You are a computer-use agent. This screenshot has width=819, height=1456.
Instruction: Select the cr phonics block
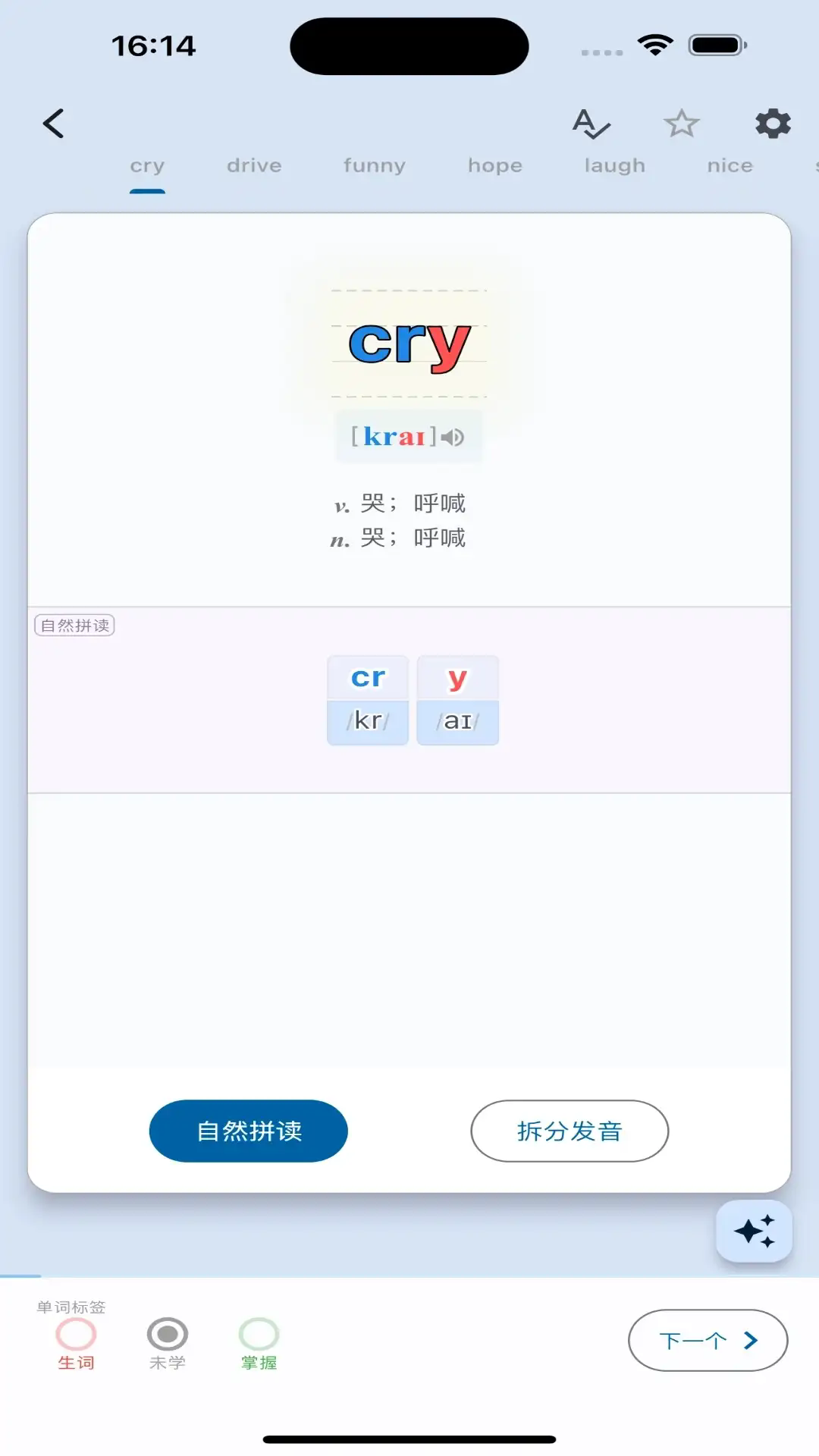(367, 677)
